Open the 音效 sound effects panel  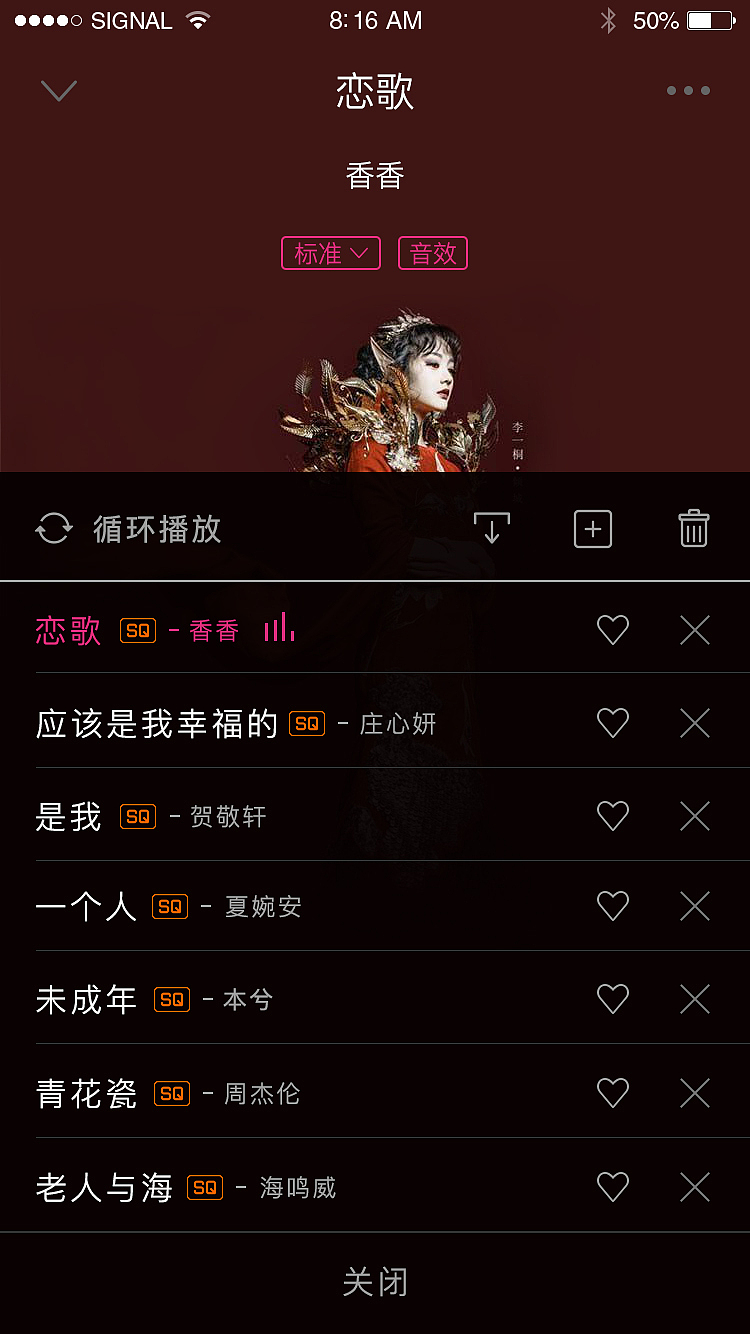click(x=433, y=253)
